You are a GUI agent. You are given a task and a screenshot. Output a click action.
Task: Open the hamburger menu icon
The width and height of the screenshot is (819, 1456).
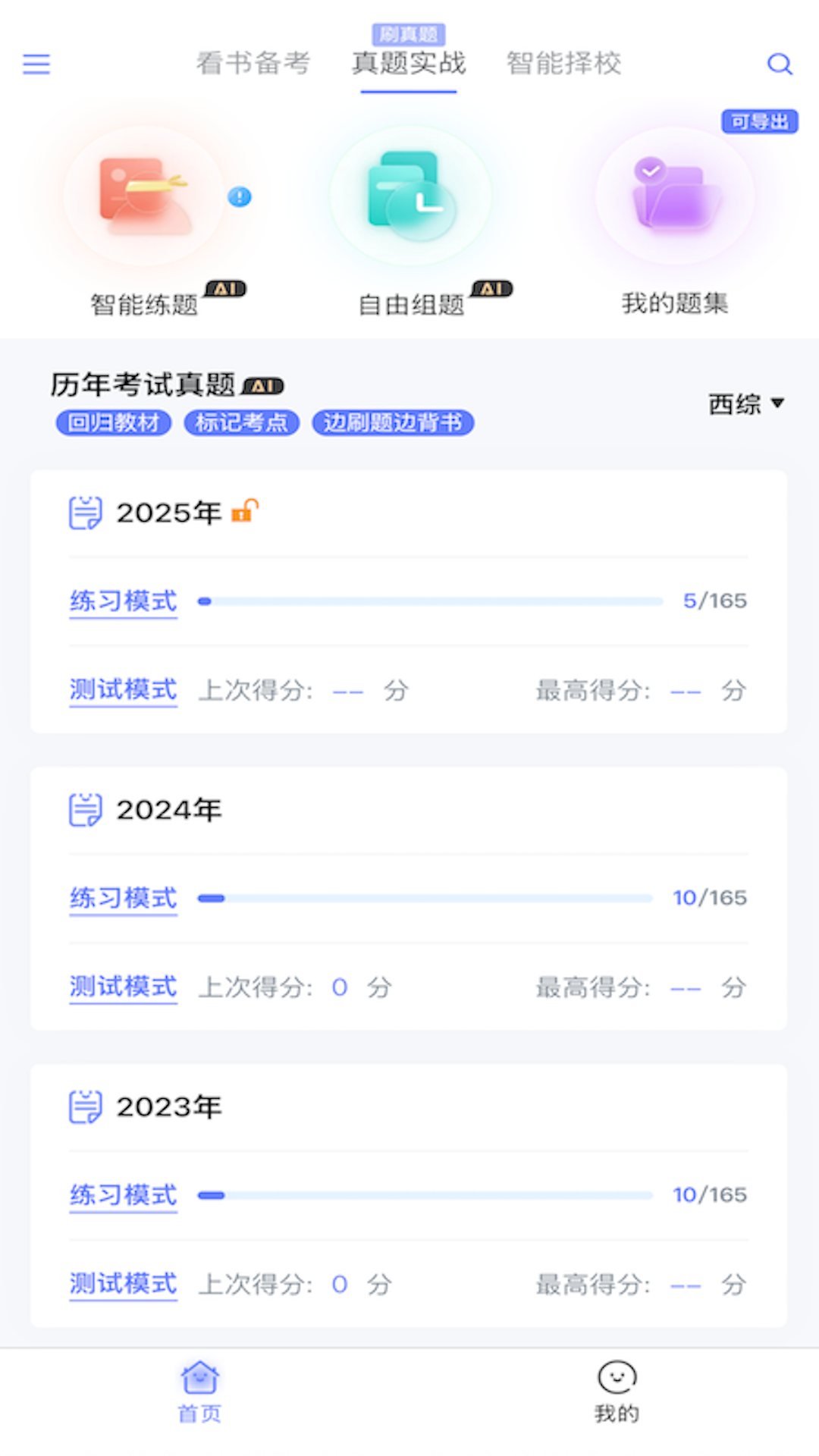(x=36, y=64)
